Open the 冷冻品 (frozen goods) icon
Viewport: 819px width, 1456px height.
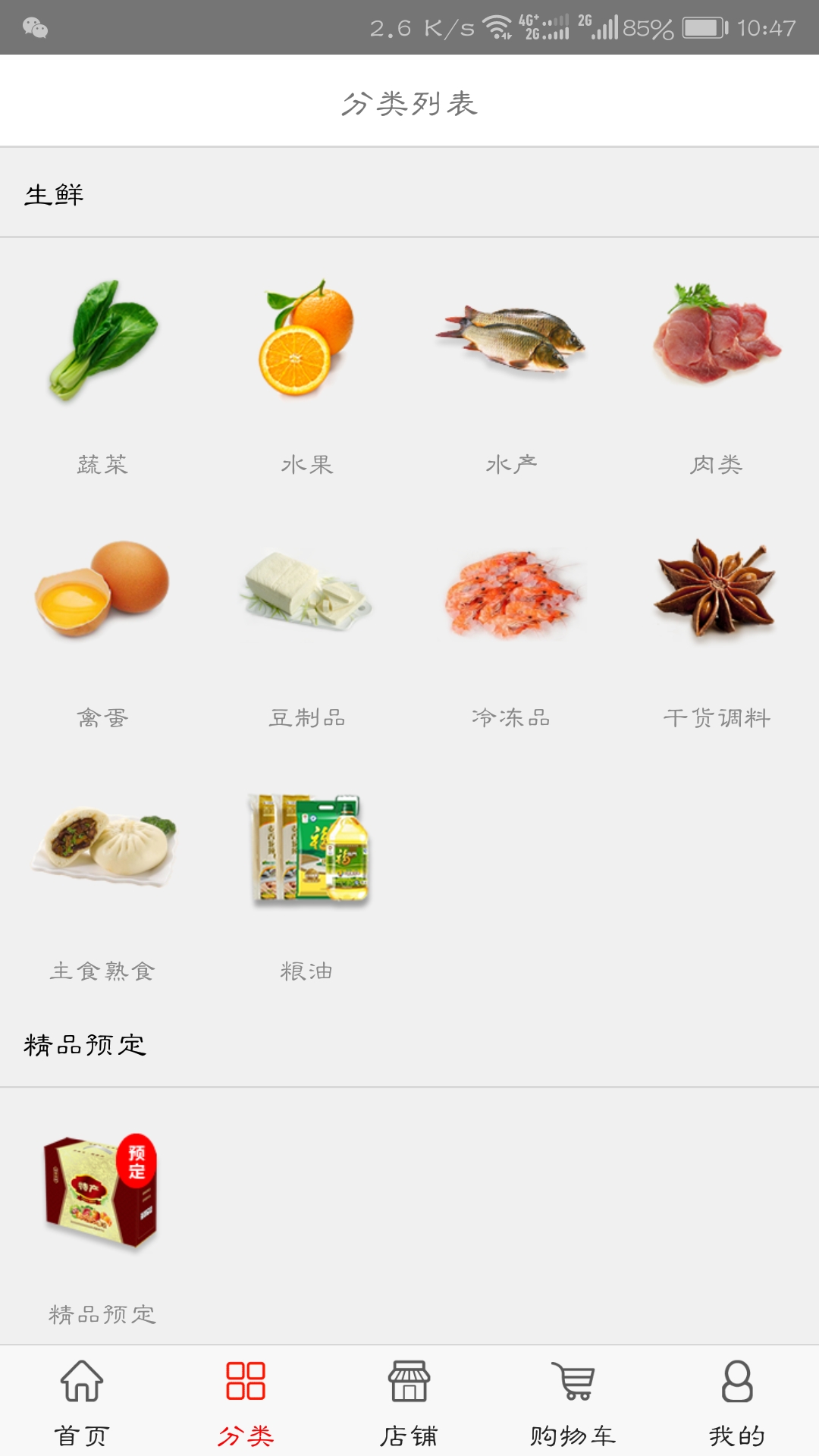tap(510, 595)
